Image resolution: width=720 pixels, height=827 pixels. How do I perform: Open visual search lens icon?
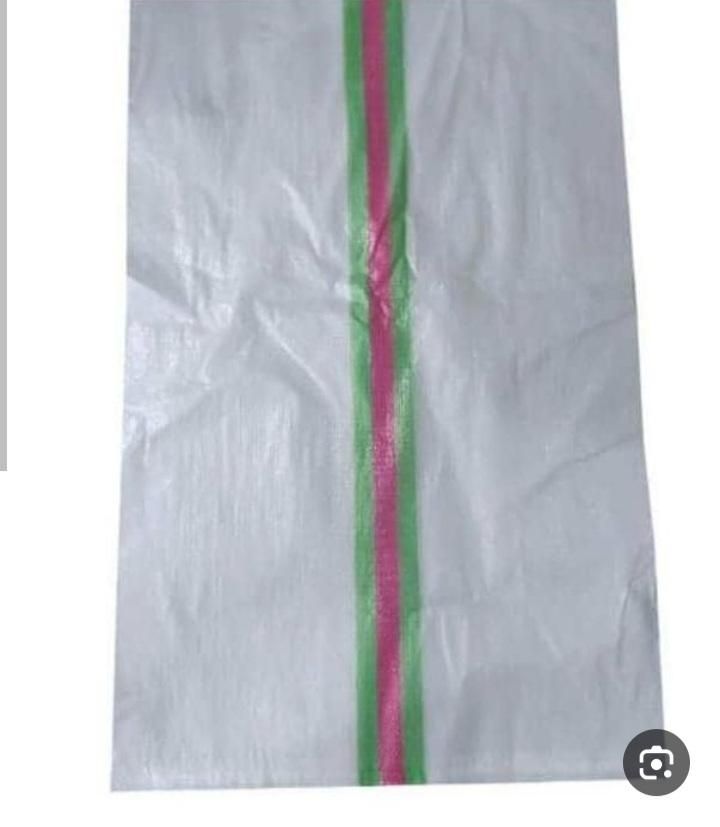point(656,763)
